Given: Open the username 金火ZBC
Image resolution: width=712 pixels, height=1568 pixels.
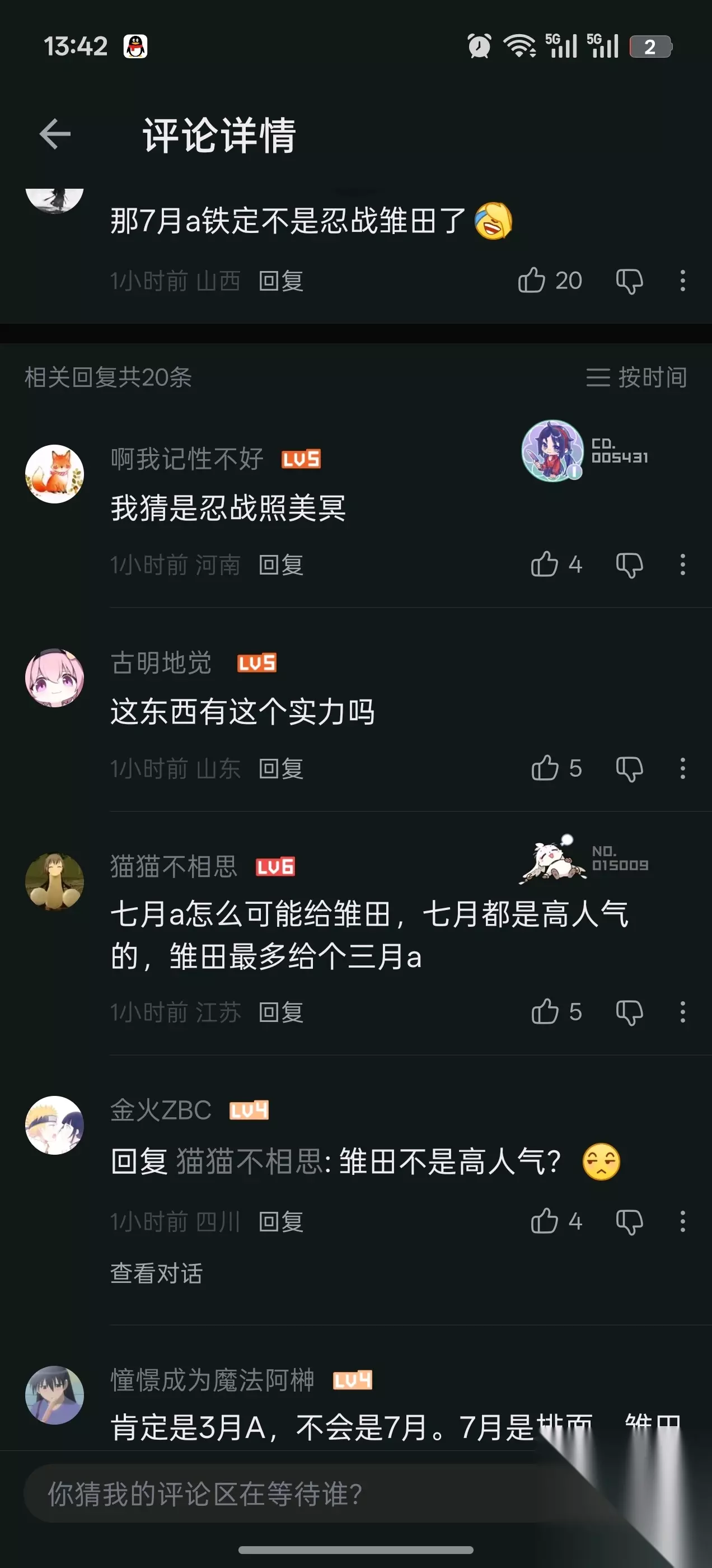Looking at the screenshot, I should pyautogui.click(x=161, y=1110).
